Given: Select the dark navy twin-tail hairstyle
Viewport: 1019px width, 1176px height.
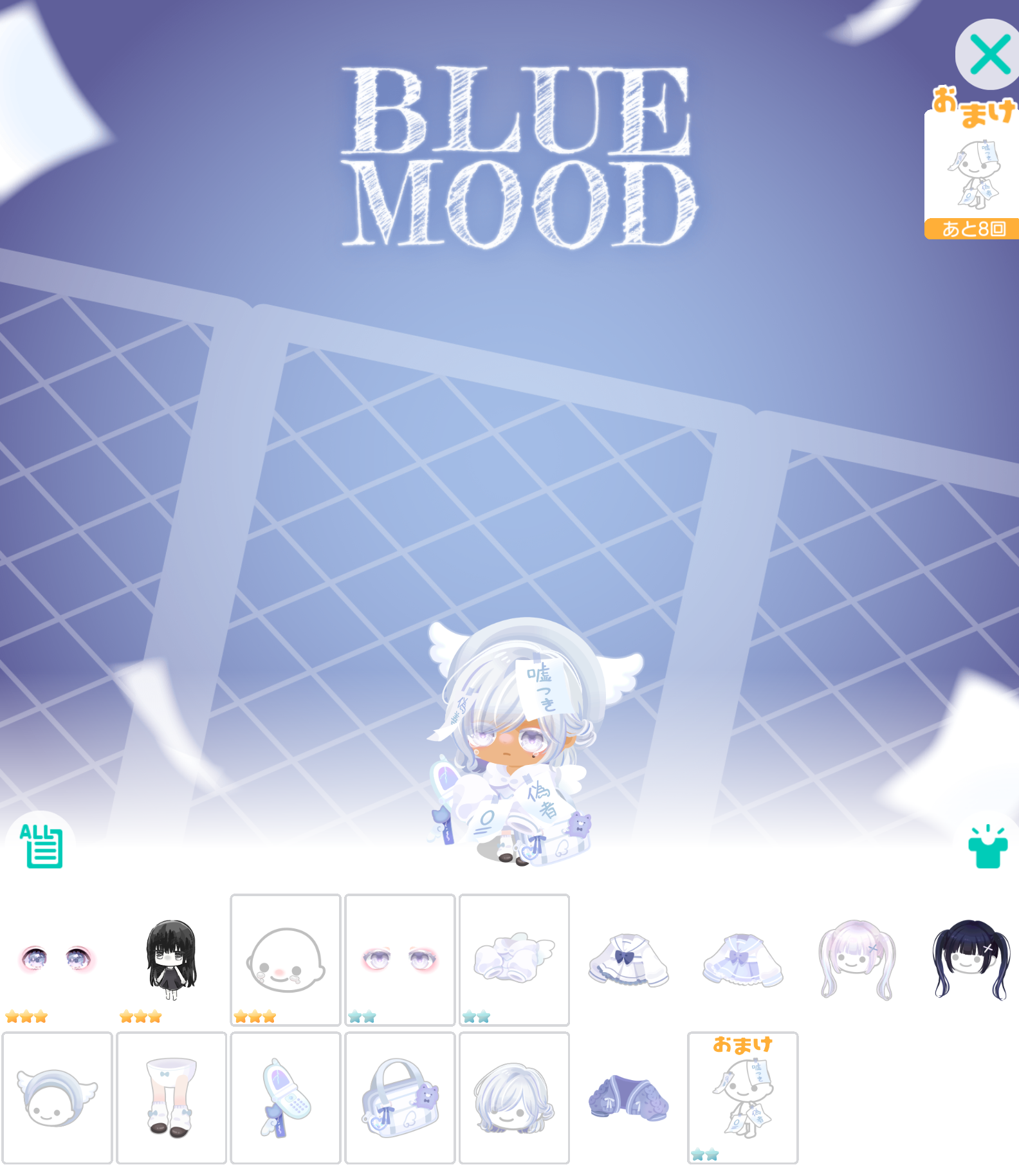Looking at the screenshot, I should point(971,959).
